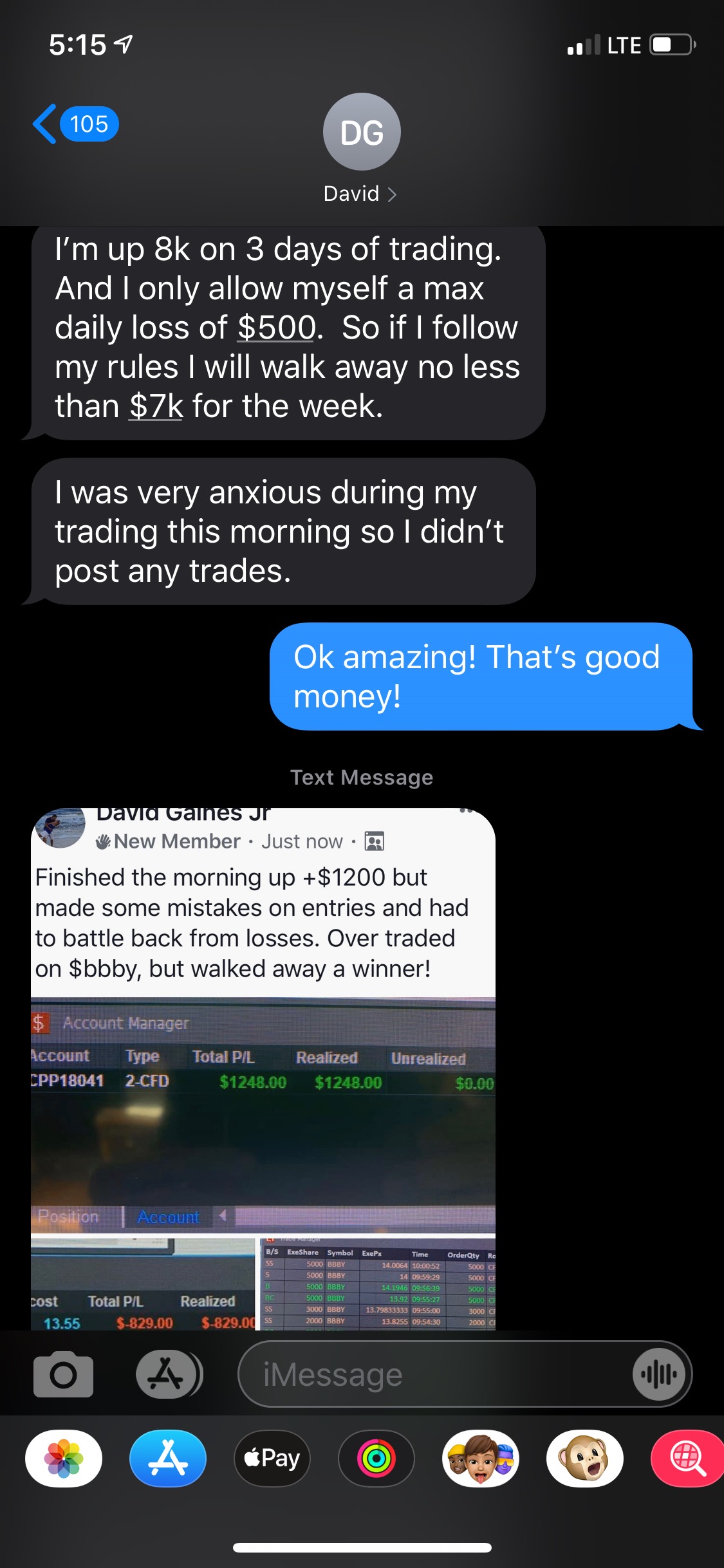This screenshot has height=1568, width=724.
Task: Open the Photos iMessage app
Action: (64, 1458)
